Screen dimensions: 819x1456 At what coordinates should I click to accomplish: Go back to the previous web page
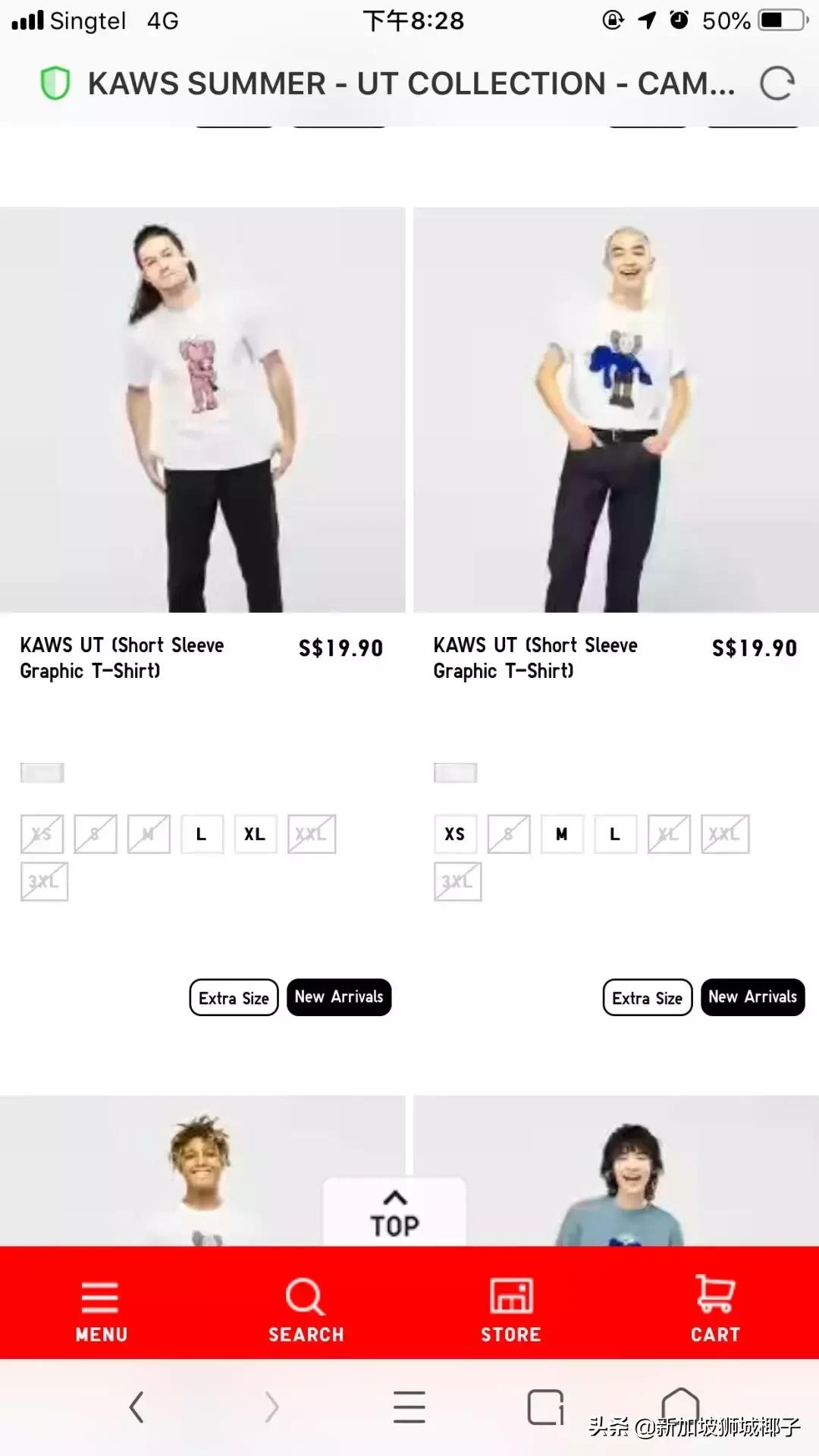(x=136, y=1407)
